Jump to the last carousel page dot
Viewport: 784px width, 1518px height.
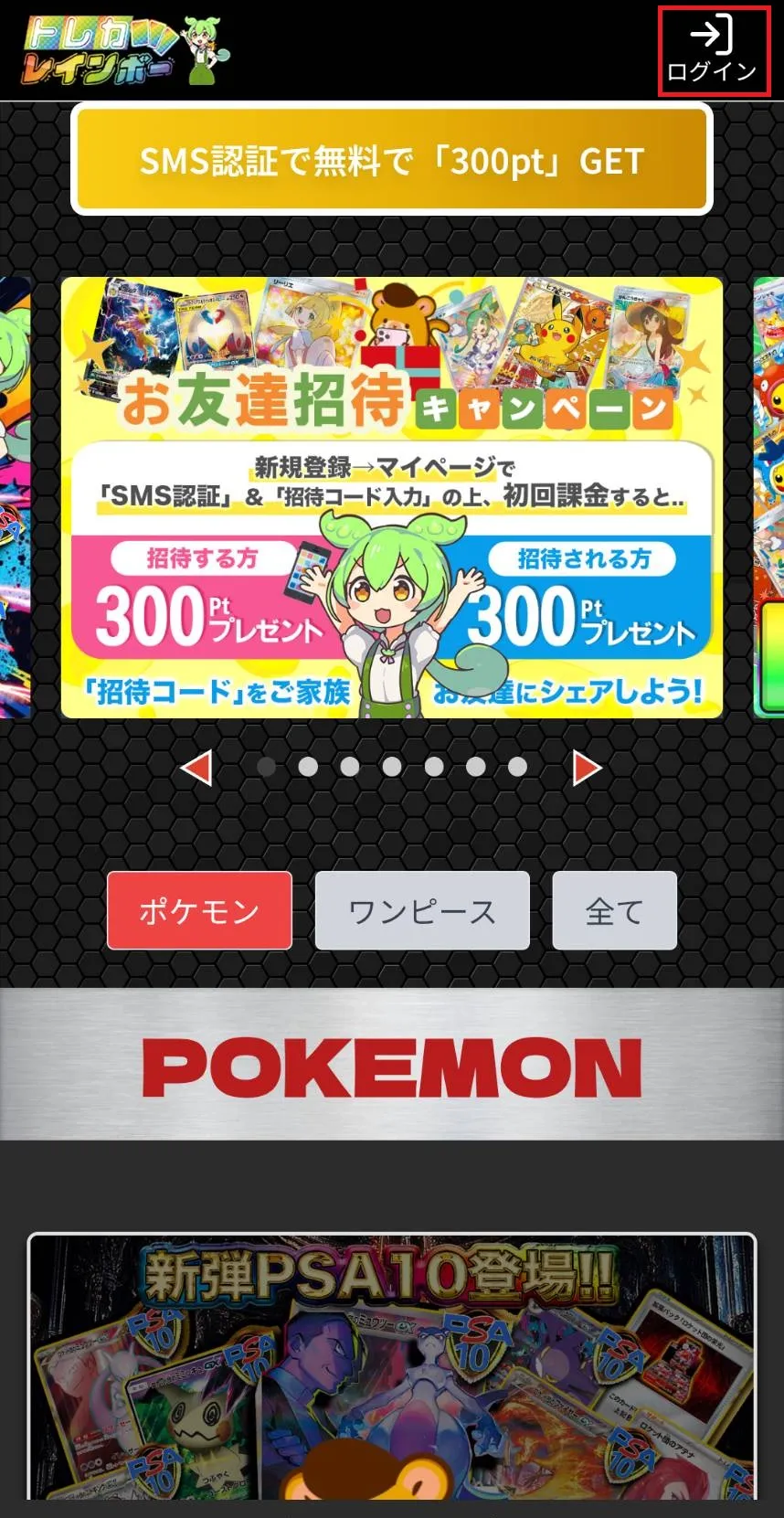[x=518, y=767]
